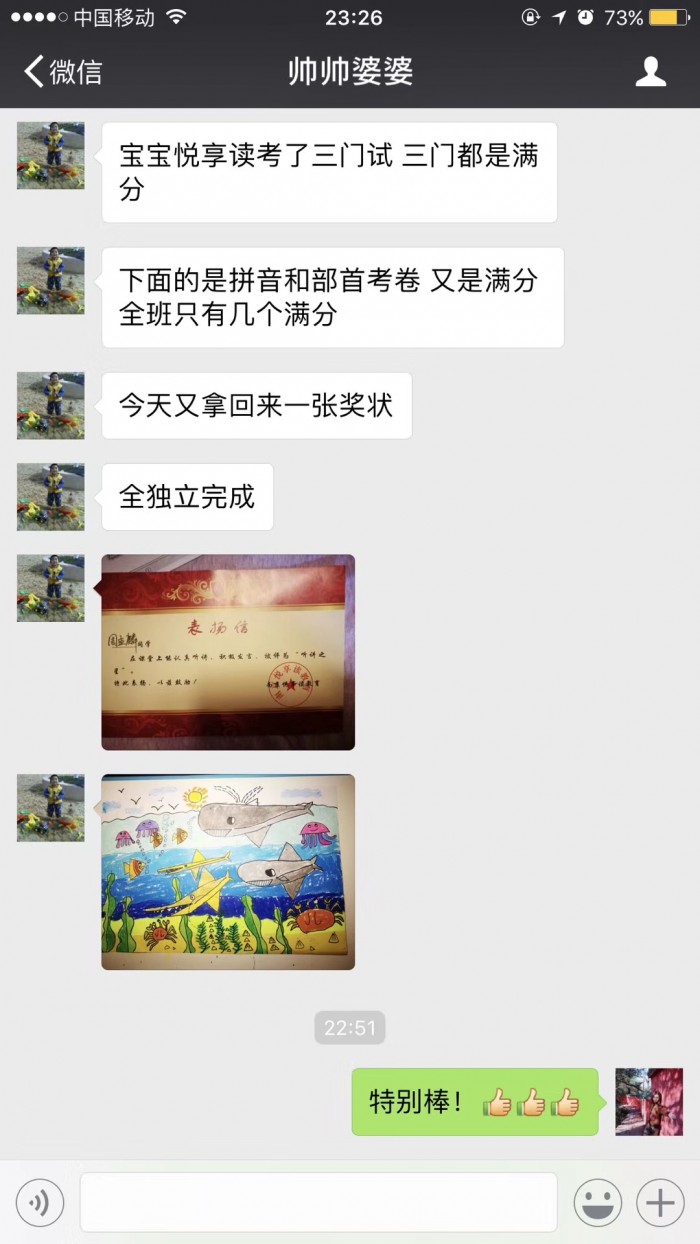Switch to voice message input
700x1244 pixels.
tap(40, 1202)
